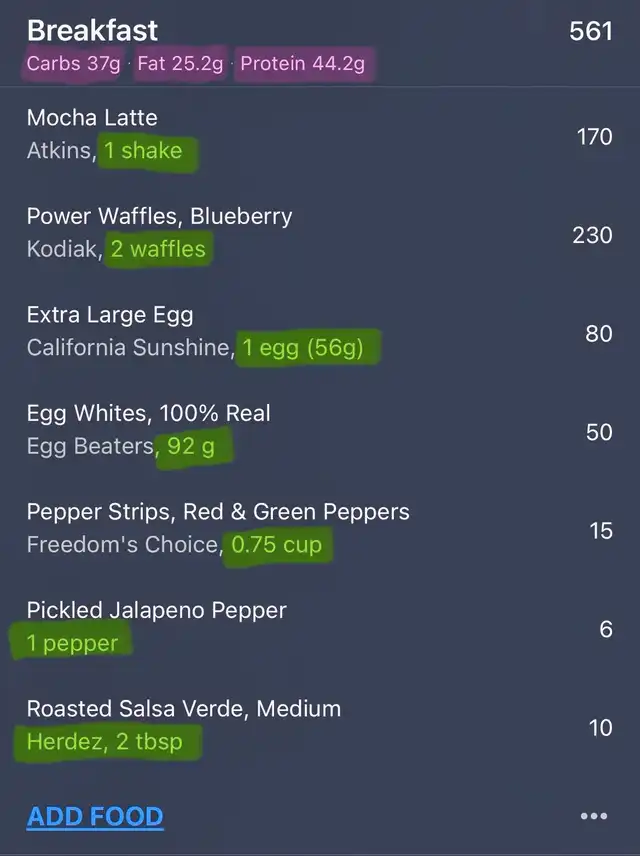Screen dimensions: 640x856
Task: Tap ADD FOOD under Breakfast
Action: [x=95, y=817]
